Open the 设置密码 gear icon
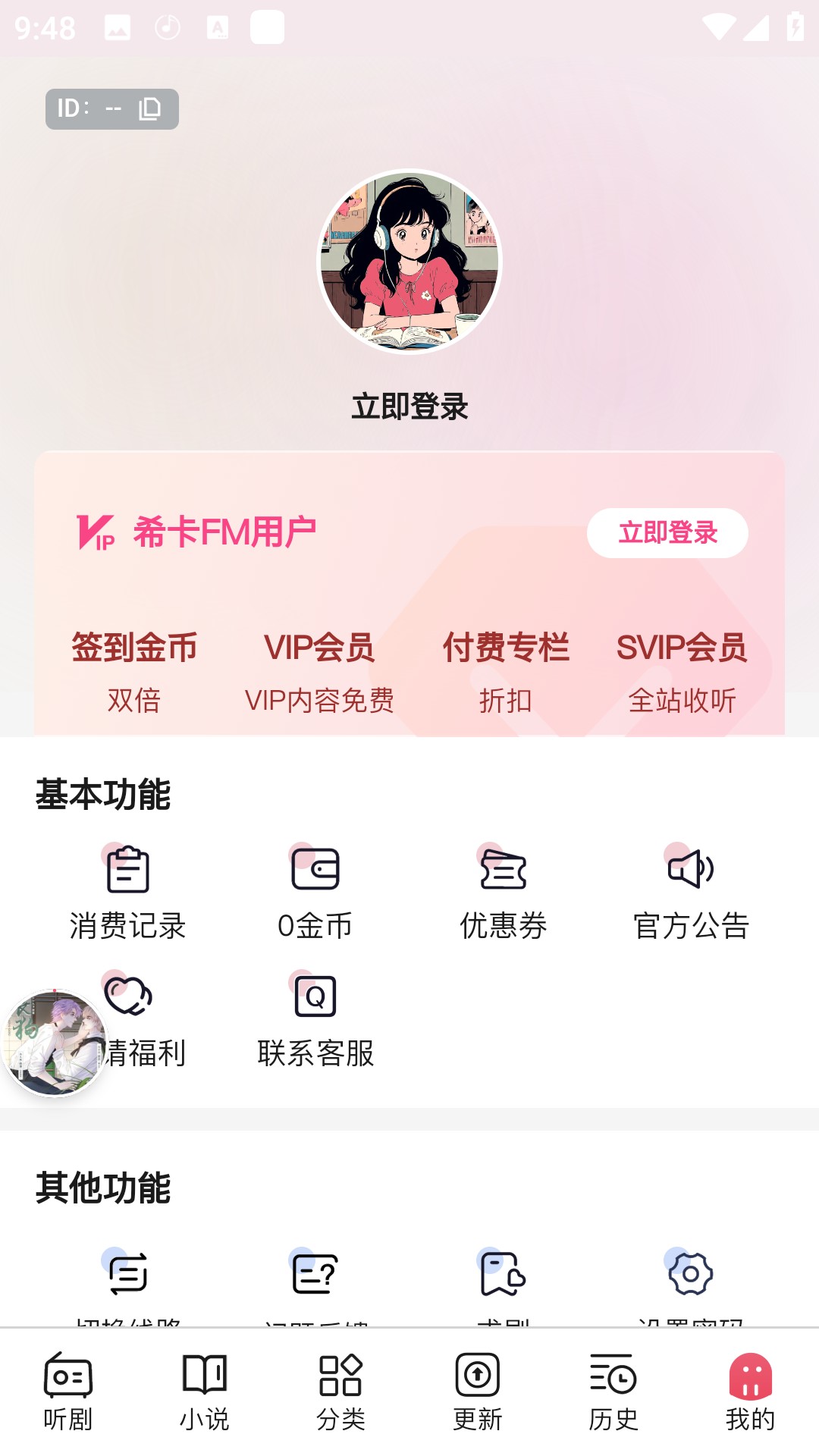 689,1272
